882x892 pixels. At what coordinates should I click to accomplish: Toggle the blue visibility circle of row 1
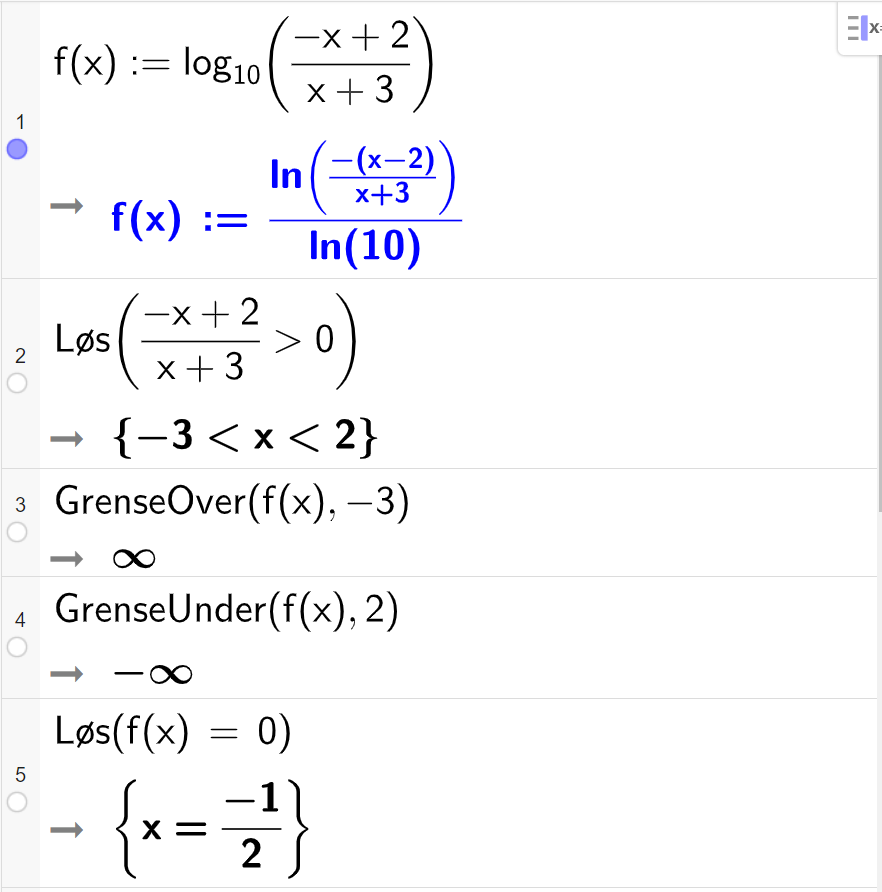[17, 149]
